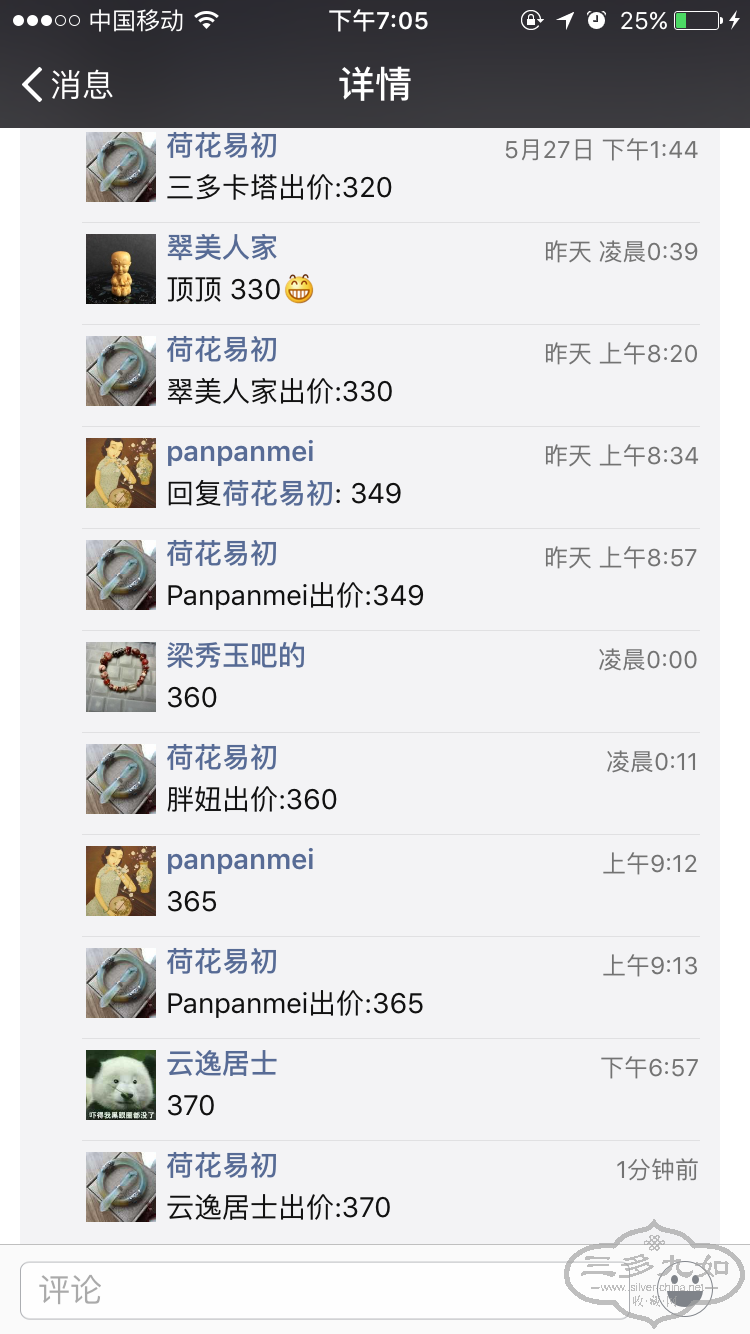Tap 荷花易初 link in panpanmei's reply 349

[277, 494]
